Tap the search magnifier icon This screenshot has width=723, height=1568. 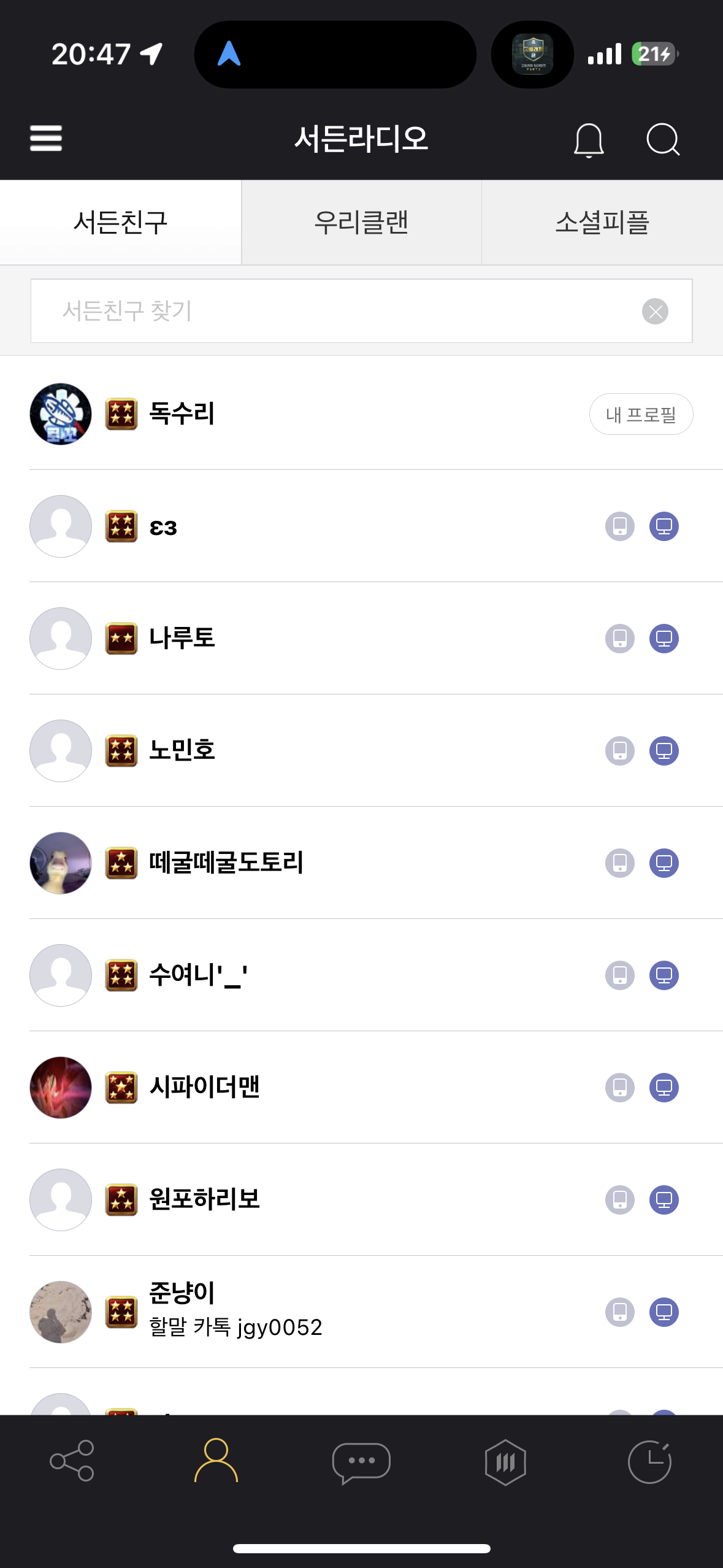[x=663, y=140]
